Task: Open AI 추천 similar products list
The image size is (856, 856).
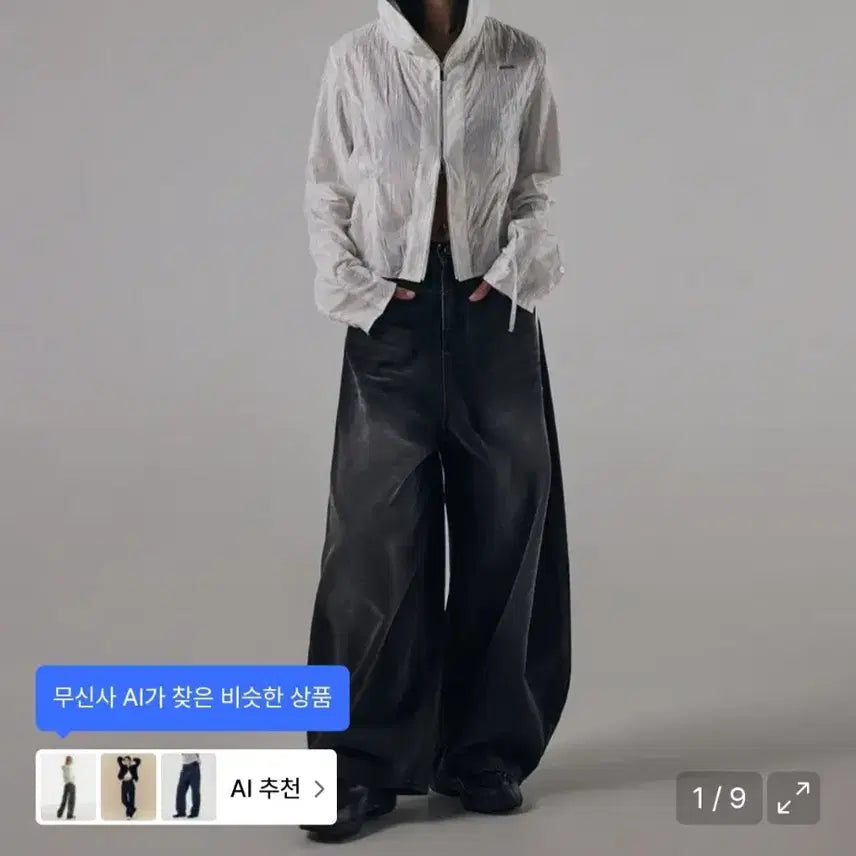Action: click(277, 788)
